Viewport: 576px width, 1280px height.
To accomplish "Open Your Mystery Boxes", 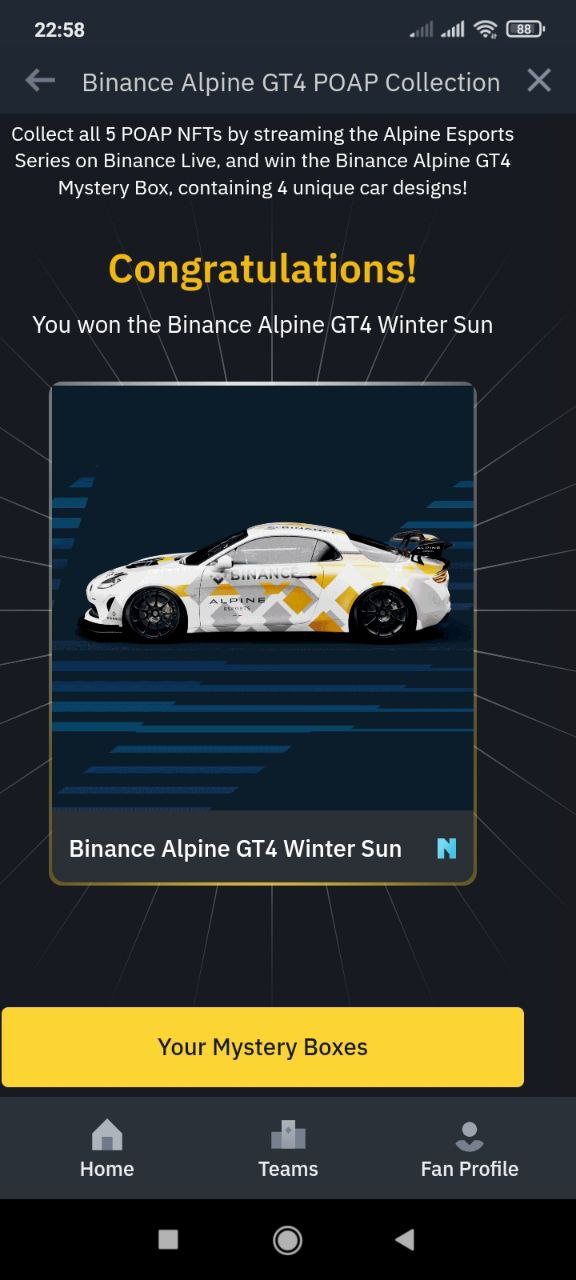I will click(x=263, y=1047).
